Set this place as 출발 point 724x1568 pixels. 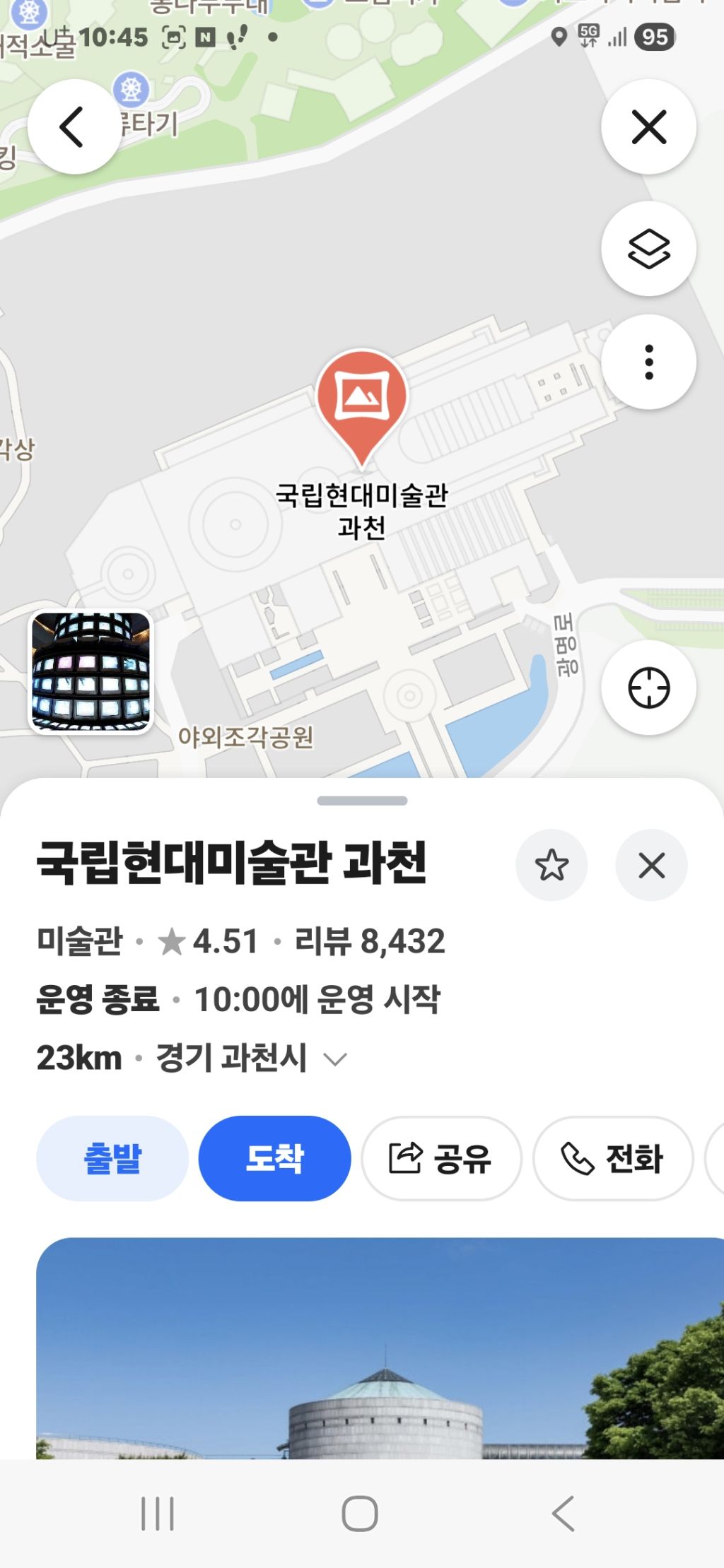(112, 1158)
